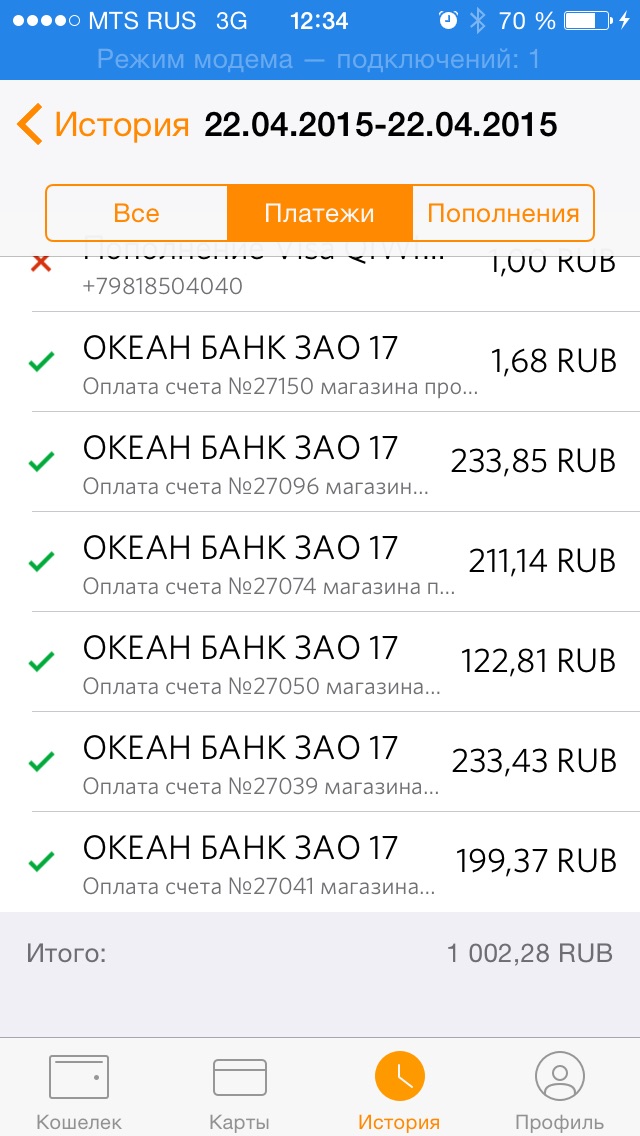This screenshot has height=1136, width=640.
Task: Open the 199,37 RUB payment row
Action: 320,862
